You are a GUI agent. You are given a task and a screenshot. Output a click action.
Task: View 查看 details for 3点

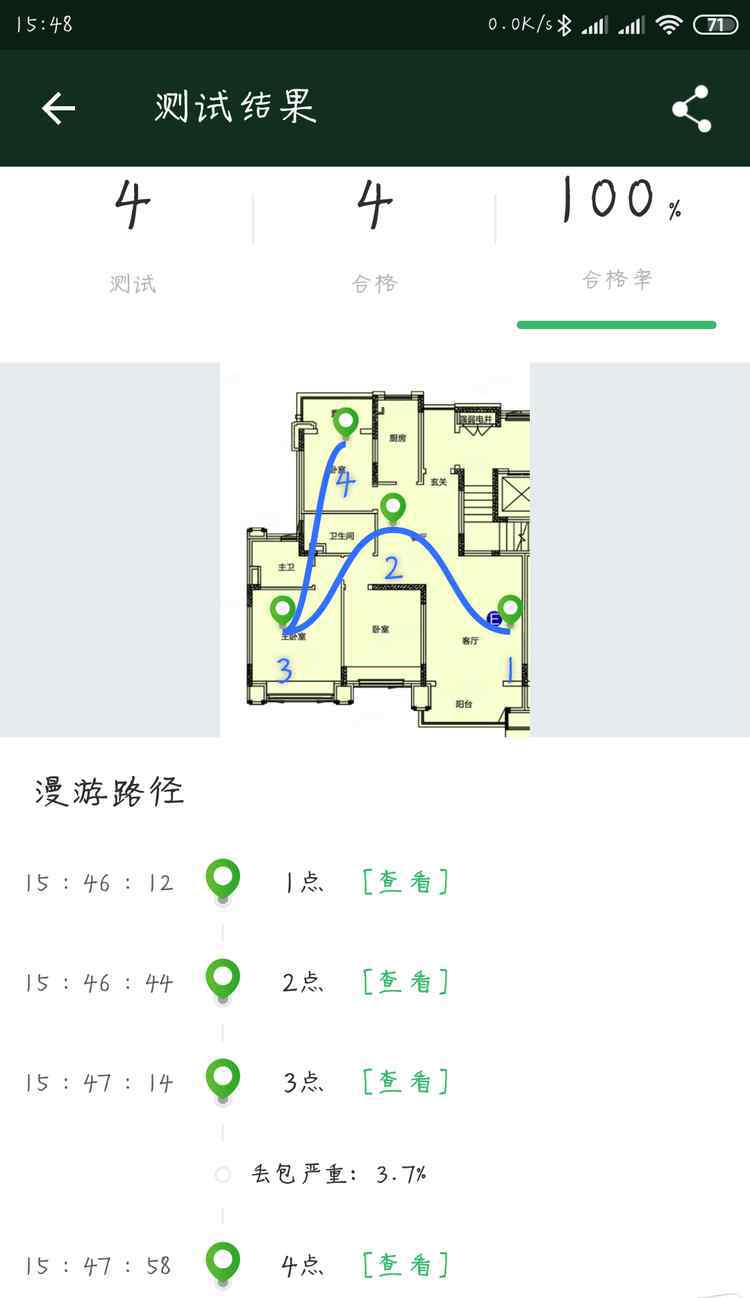click(x=405, y=1081)
